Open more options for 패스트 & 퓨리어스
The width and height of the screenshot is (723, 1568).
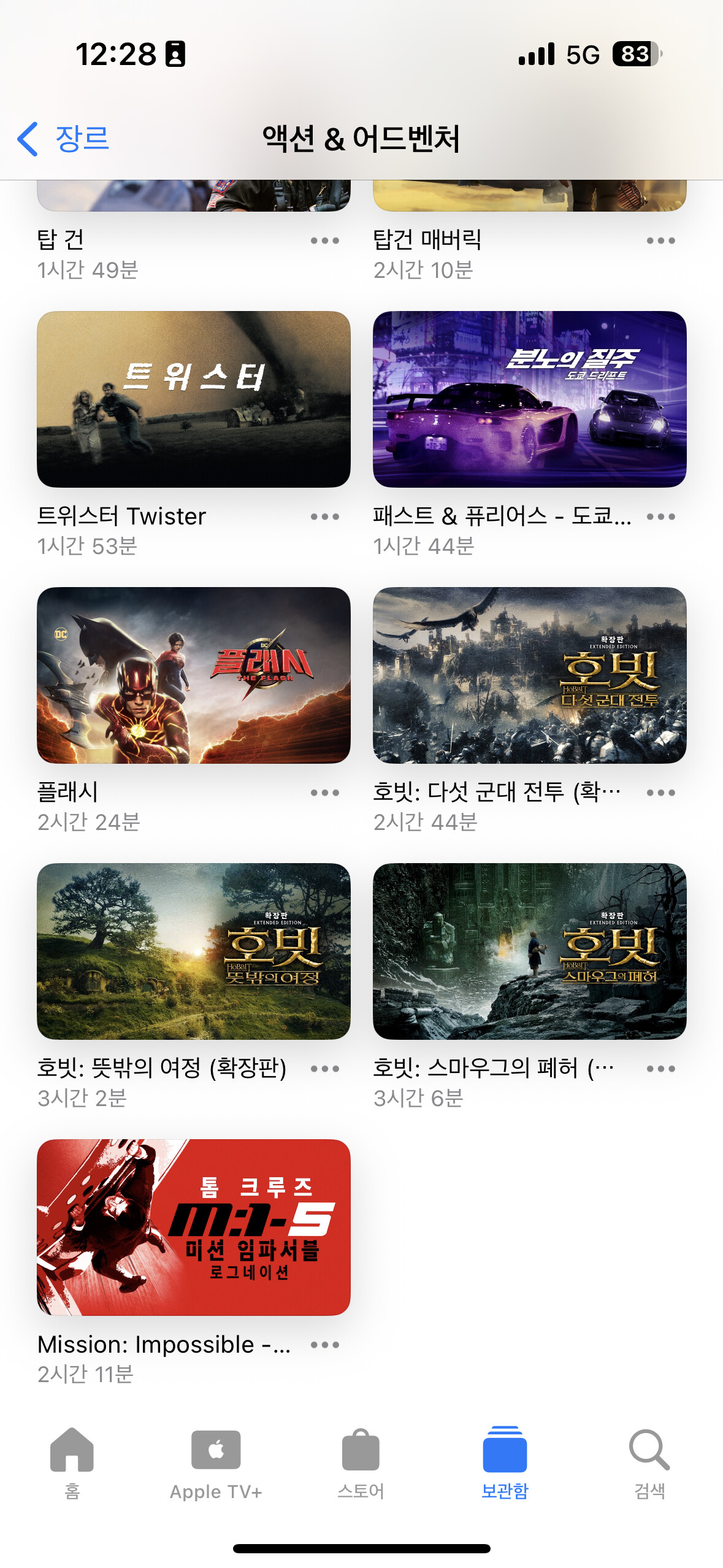660,517
